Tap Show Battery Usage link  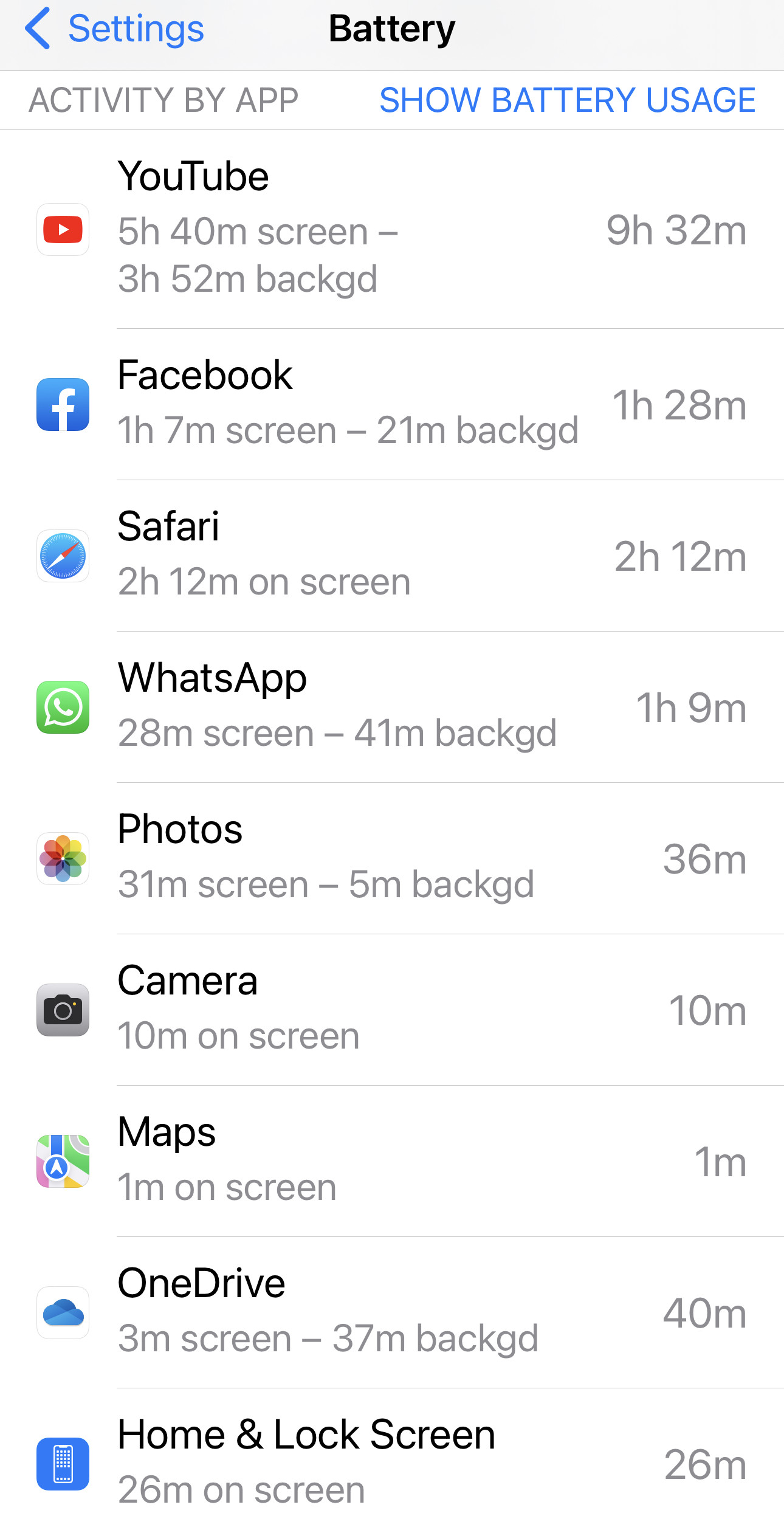tap(567, 100)
